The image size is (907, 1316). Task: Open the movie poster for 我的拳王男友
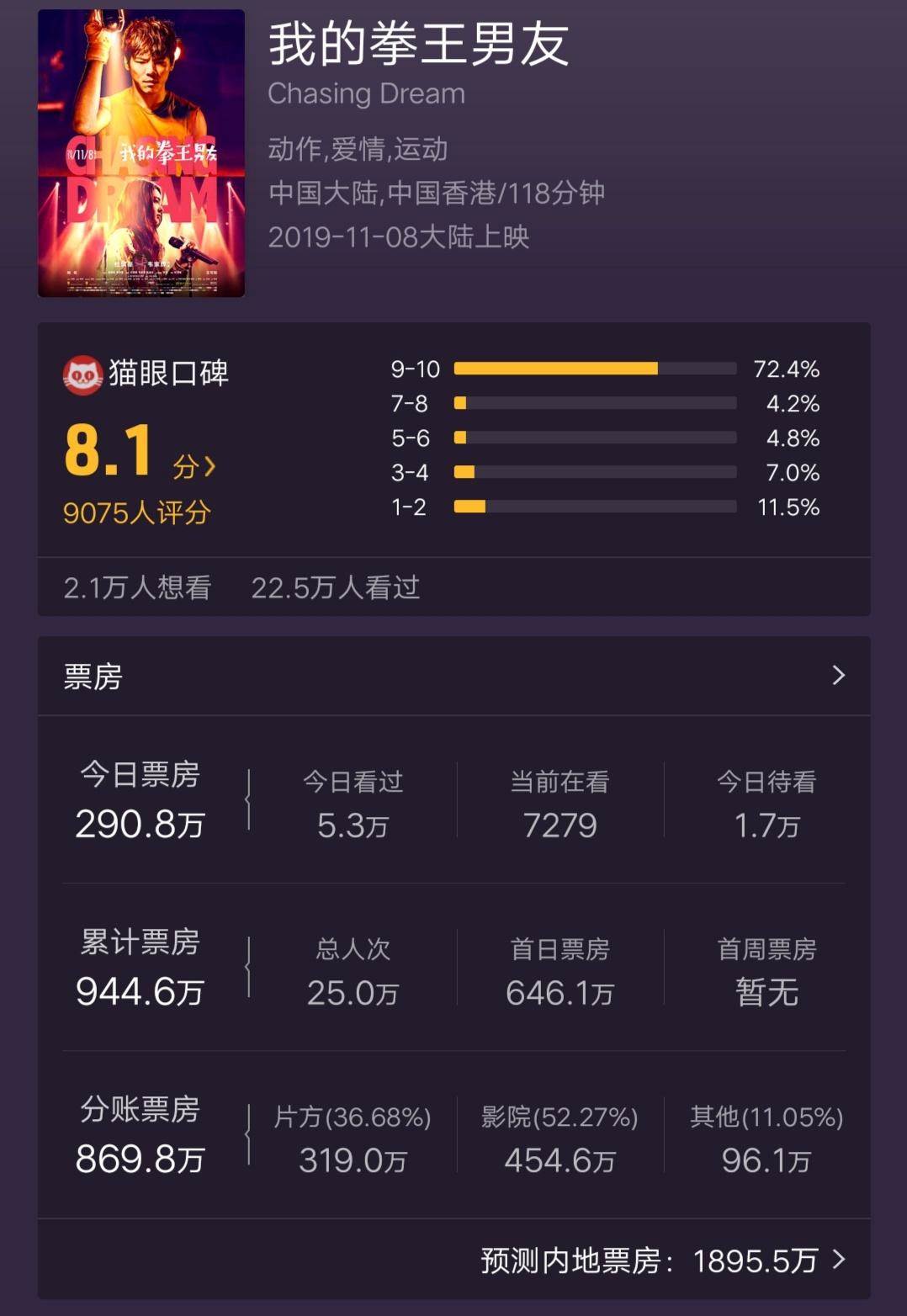141,153
